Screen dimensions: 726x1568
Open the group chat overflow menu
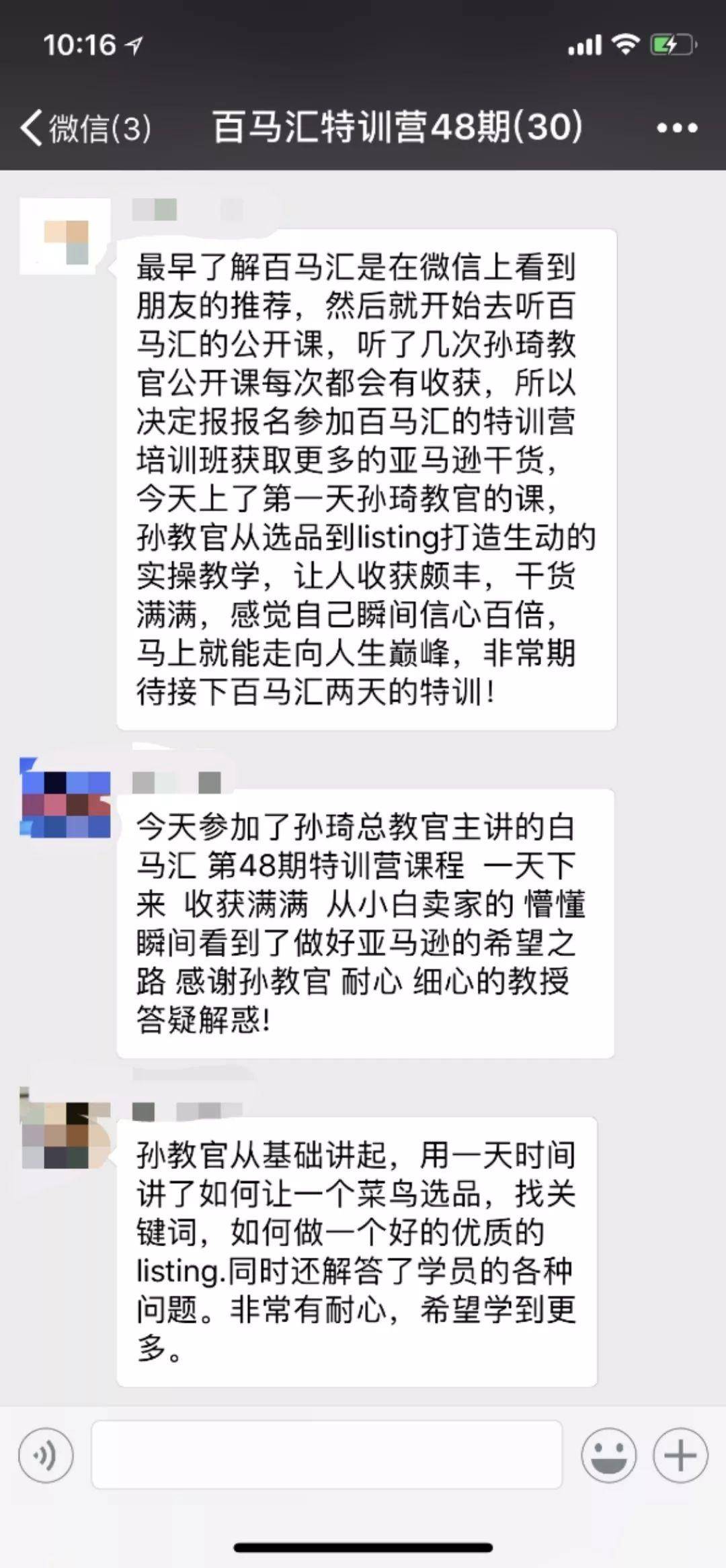pyautogui.click(x=676, y=128)
